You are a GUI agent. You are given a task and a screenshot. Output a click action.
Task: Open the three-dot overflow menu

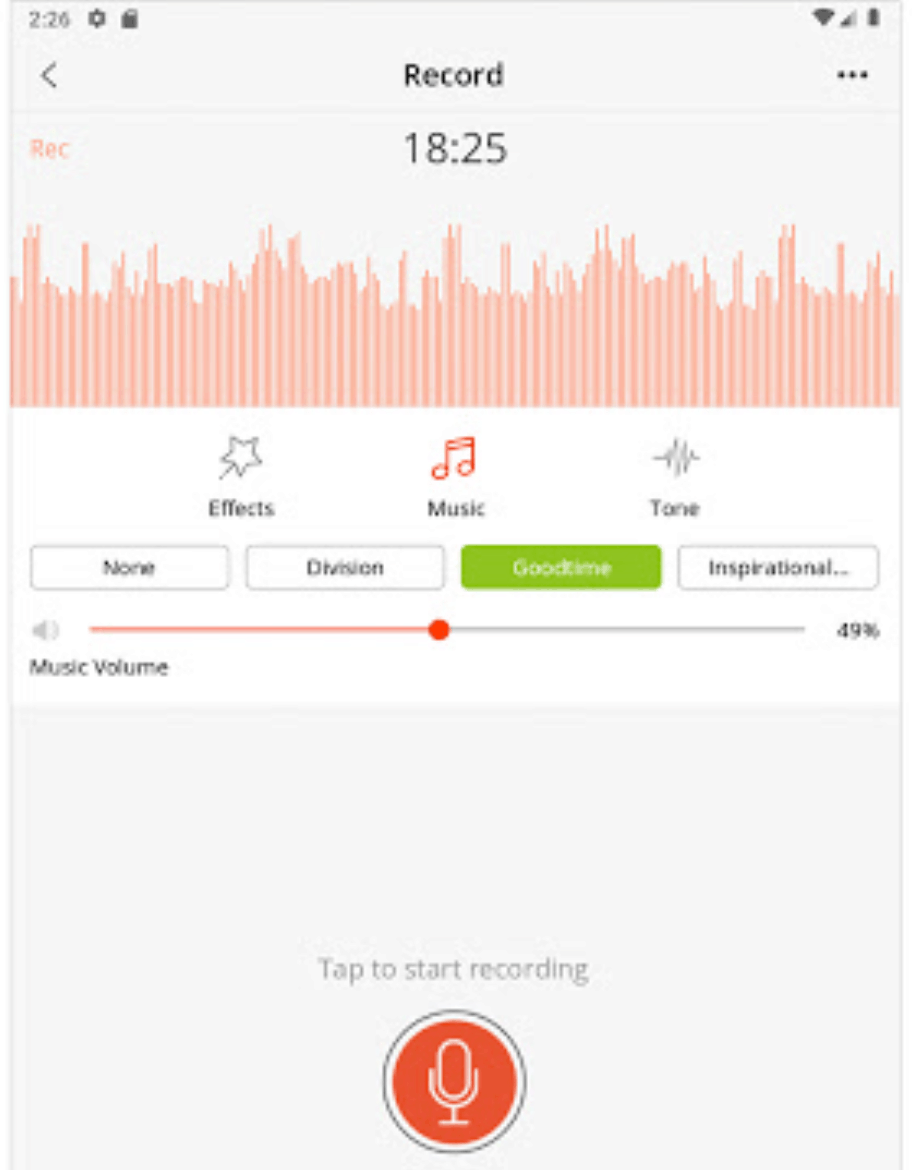point(852,75)
